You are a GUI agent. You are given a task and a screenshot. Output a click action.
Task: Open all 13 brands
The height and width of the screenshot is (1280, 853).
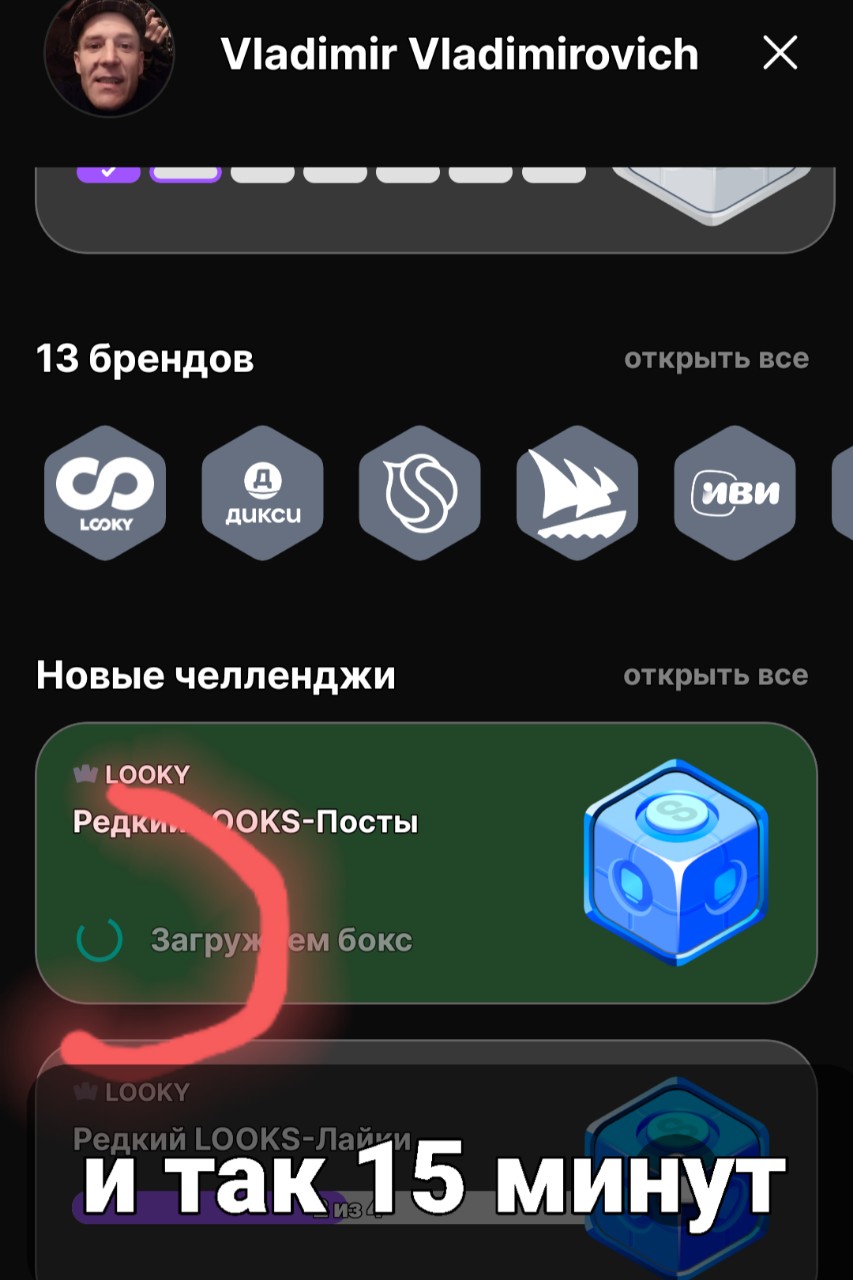(x=716, y=359)
